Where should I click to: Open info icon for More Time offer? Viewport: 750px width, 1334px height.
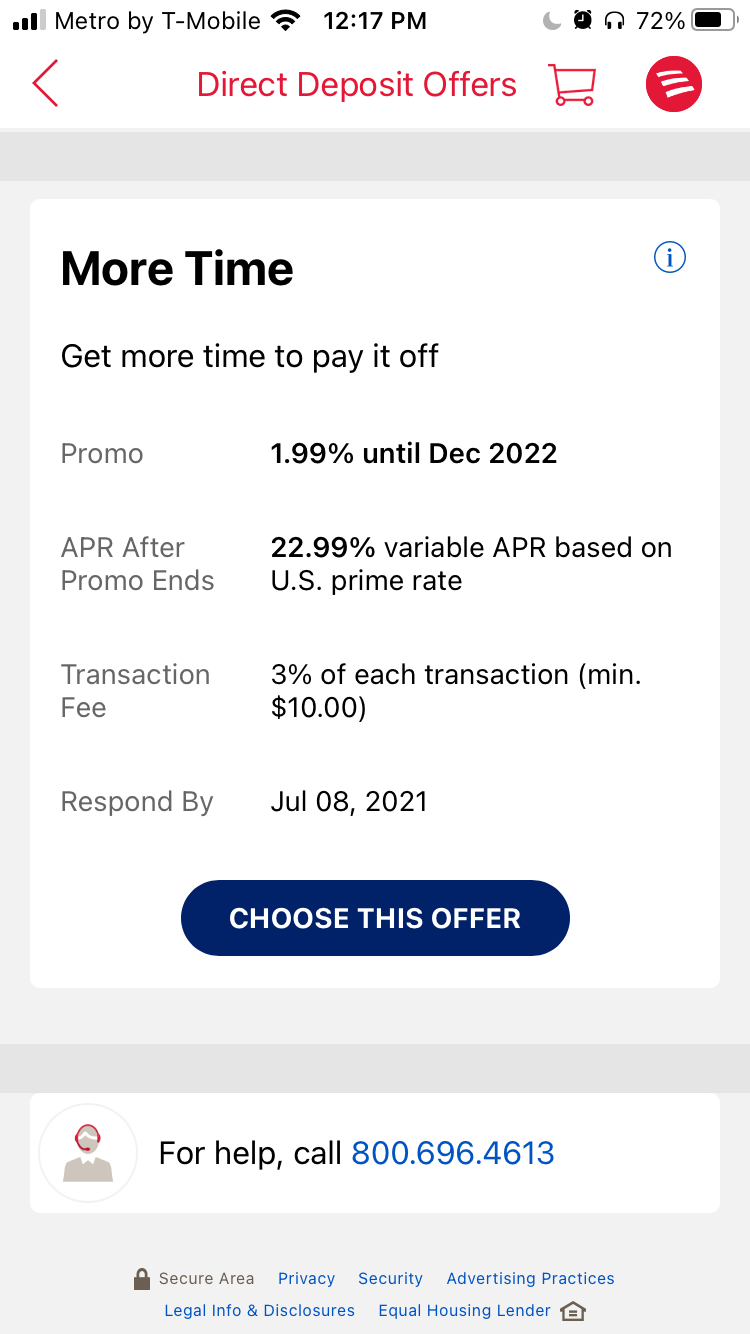pos(669,258)
